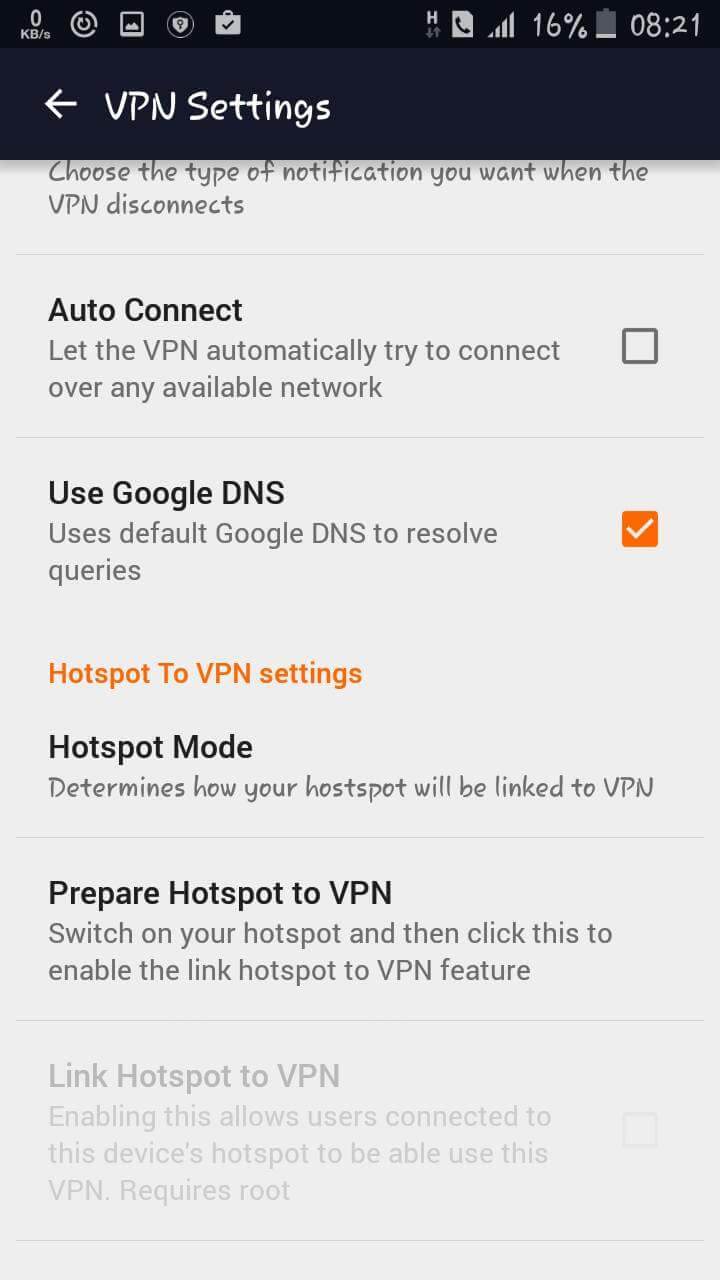The width and height of the screenshot is (720, 1280).
Task: Open Hotspot Mode setting
Action: point(360,766)
